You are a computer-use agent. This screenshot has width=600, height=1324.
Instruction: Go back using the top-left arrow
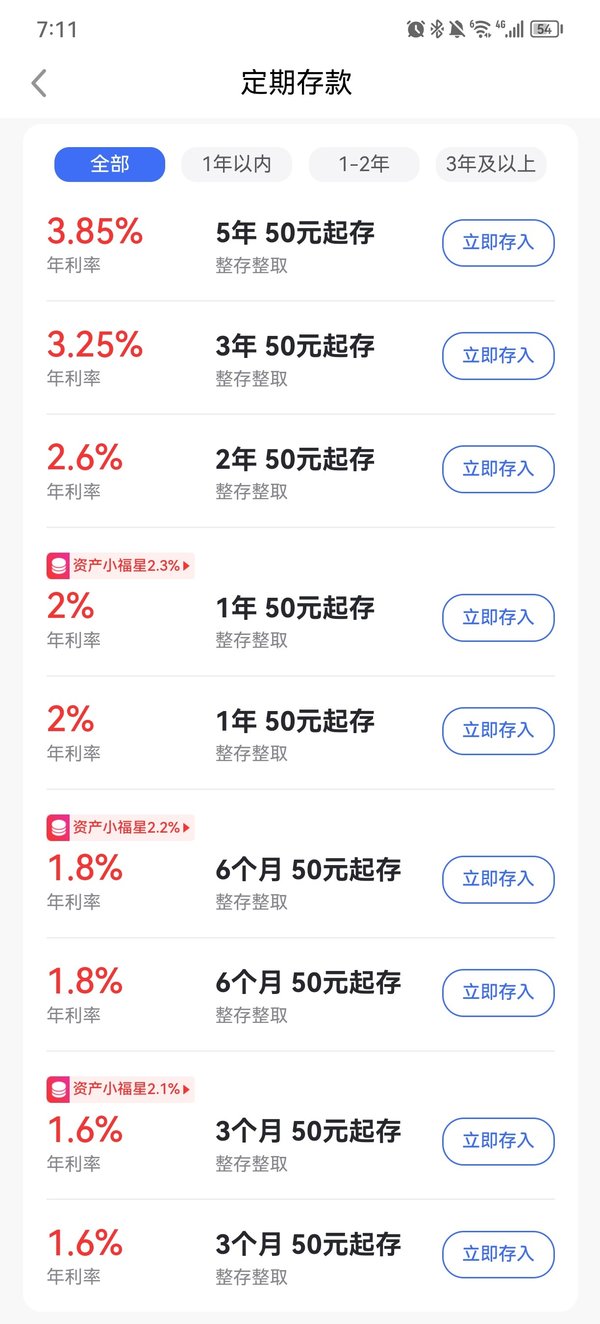(39, 83)
